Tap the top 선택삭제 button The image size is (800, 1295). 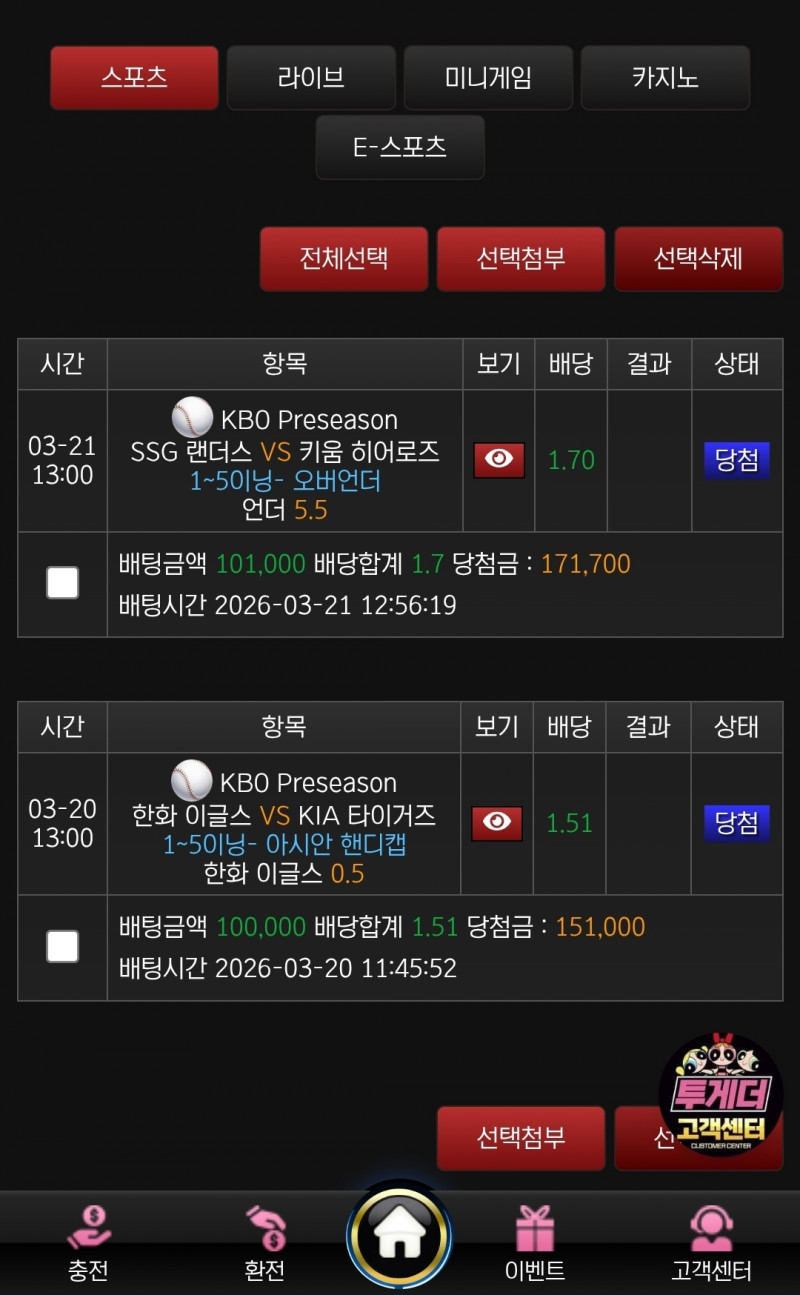pyautogui.click(x=698, y=259)
